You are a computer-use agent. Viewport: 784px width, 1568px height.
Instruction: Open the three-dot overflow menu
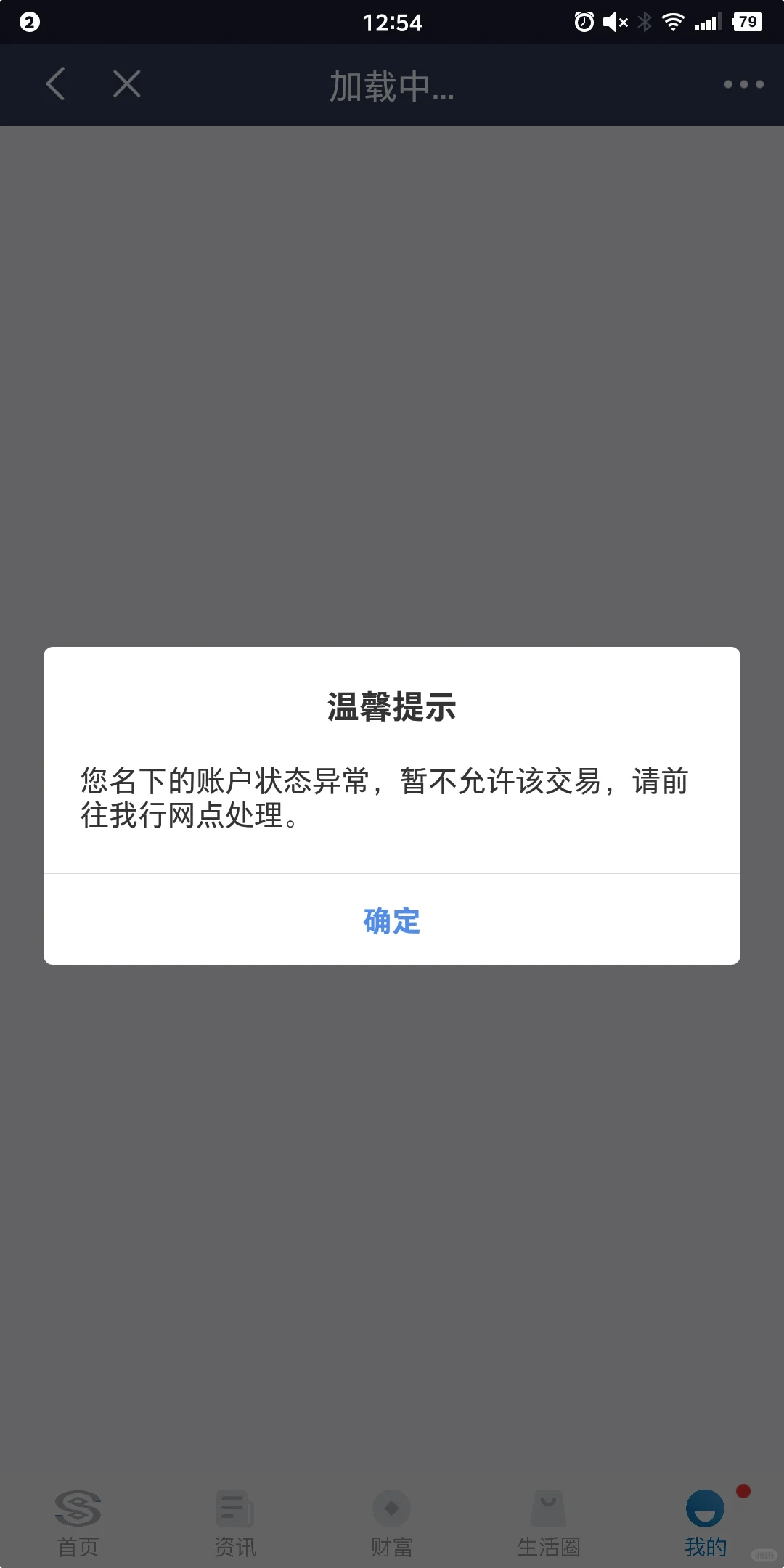743,84
